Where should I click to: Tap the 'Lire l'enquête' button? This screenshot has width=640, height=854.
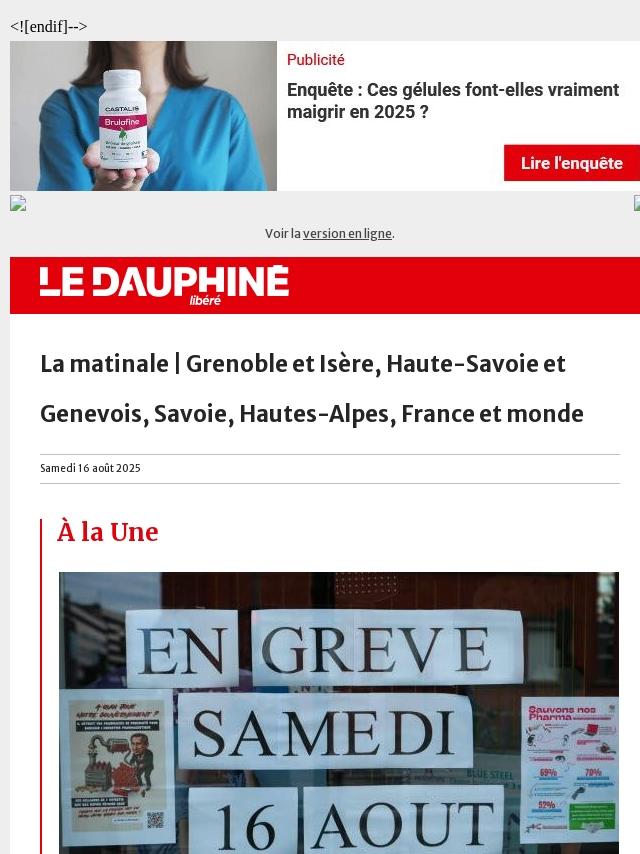click(x=571, y=163)
